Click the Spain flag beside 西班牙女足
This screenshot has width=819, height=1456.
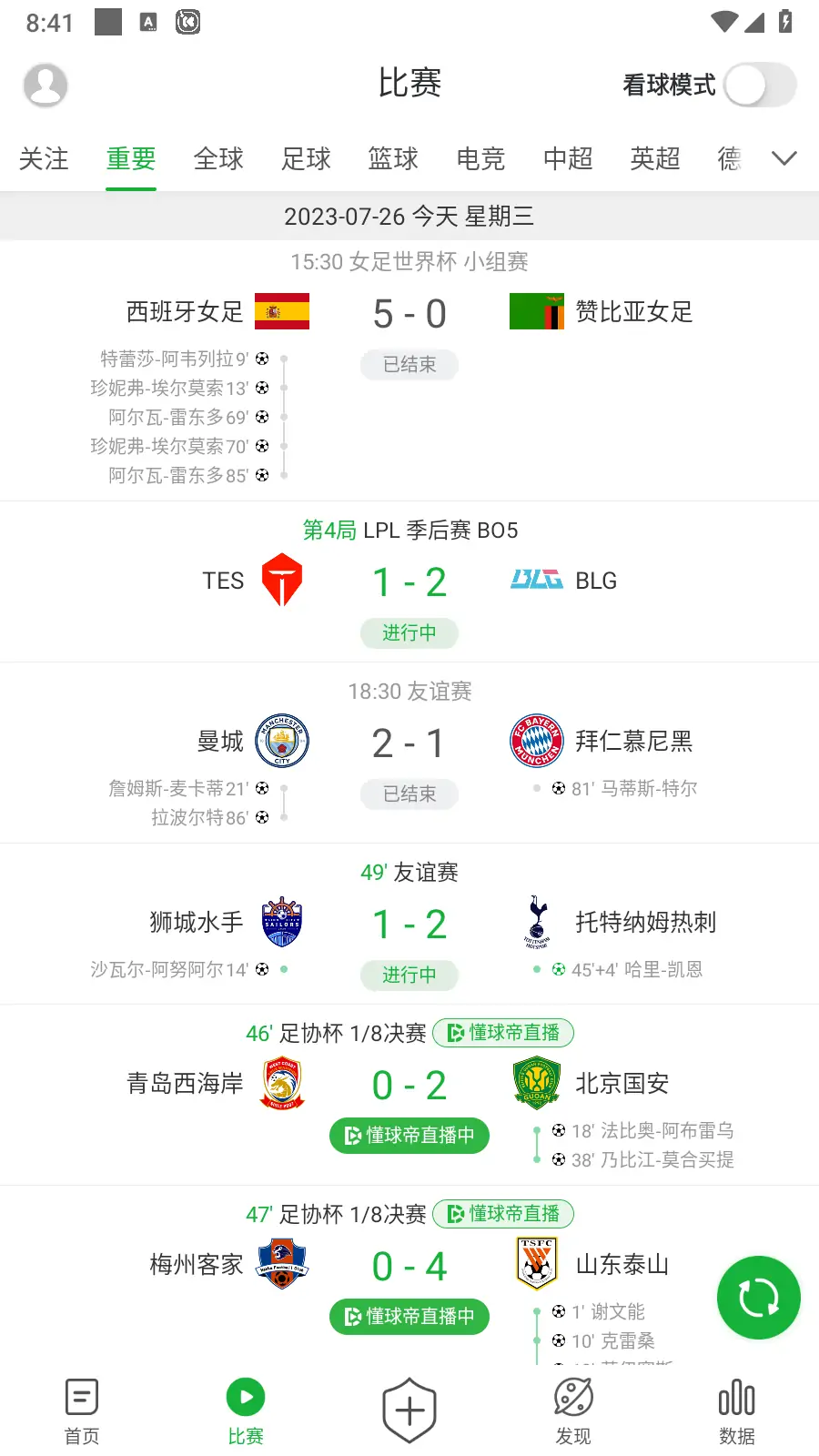tap(282, 310)
